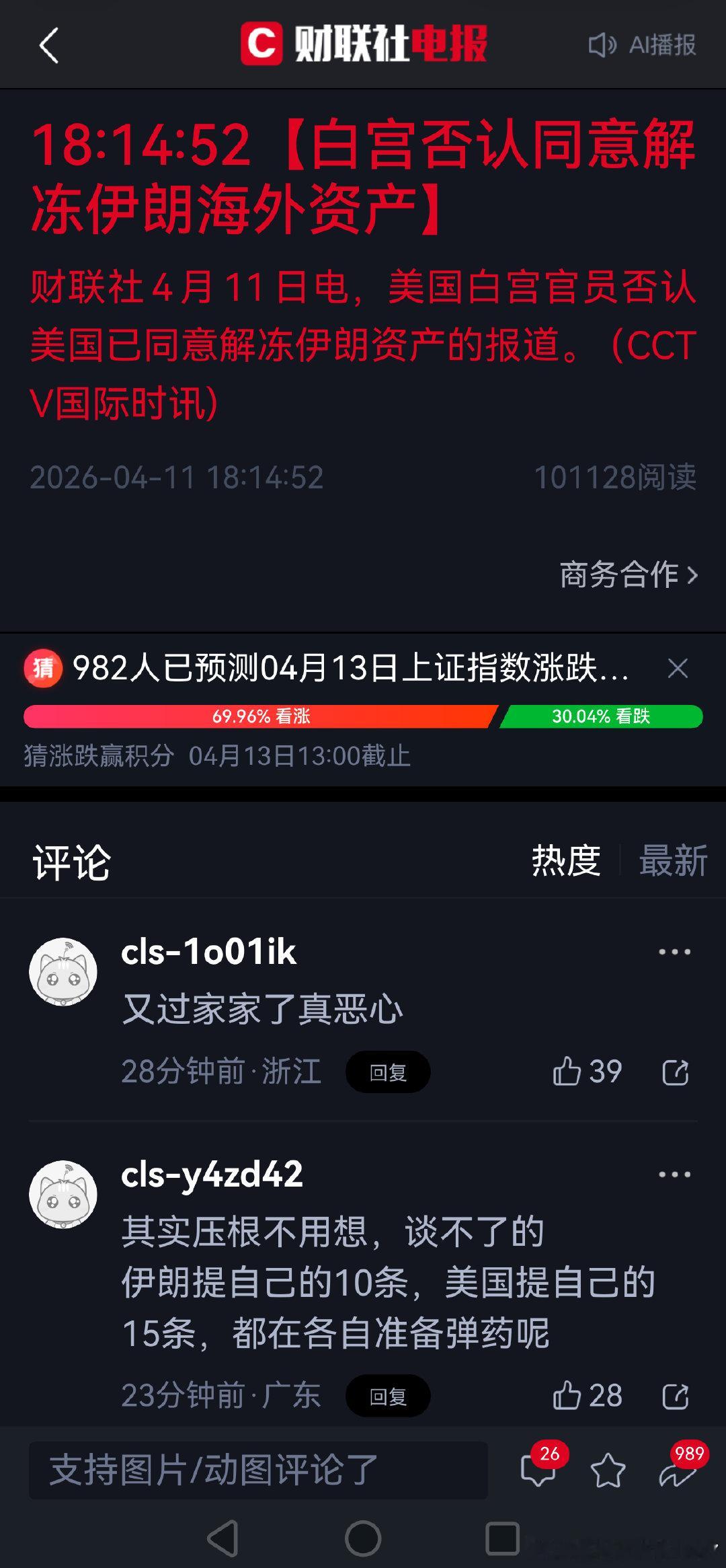Reply to cls-y4zd42 using 回复 button
The height and width of the screenshot is (1568, 726).
tap(389, 1396)
